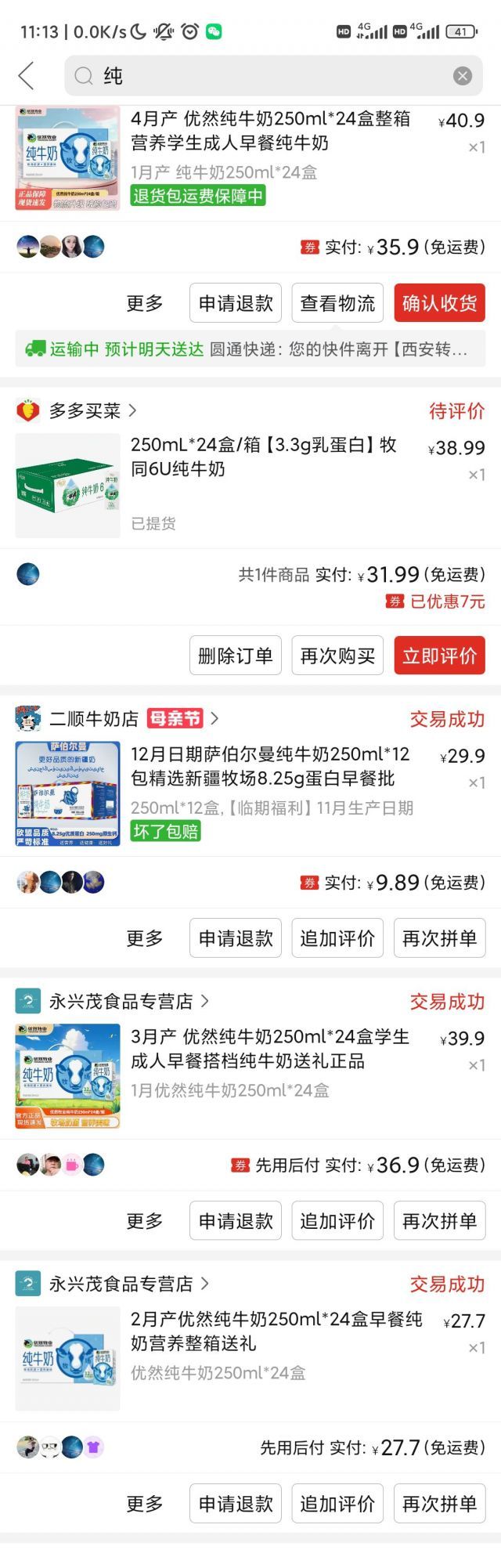Open the 圆通快递 in-transit shipping banner

[x=250, y=349]
